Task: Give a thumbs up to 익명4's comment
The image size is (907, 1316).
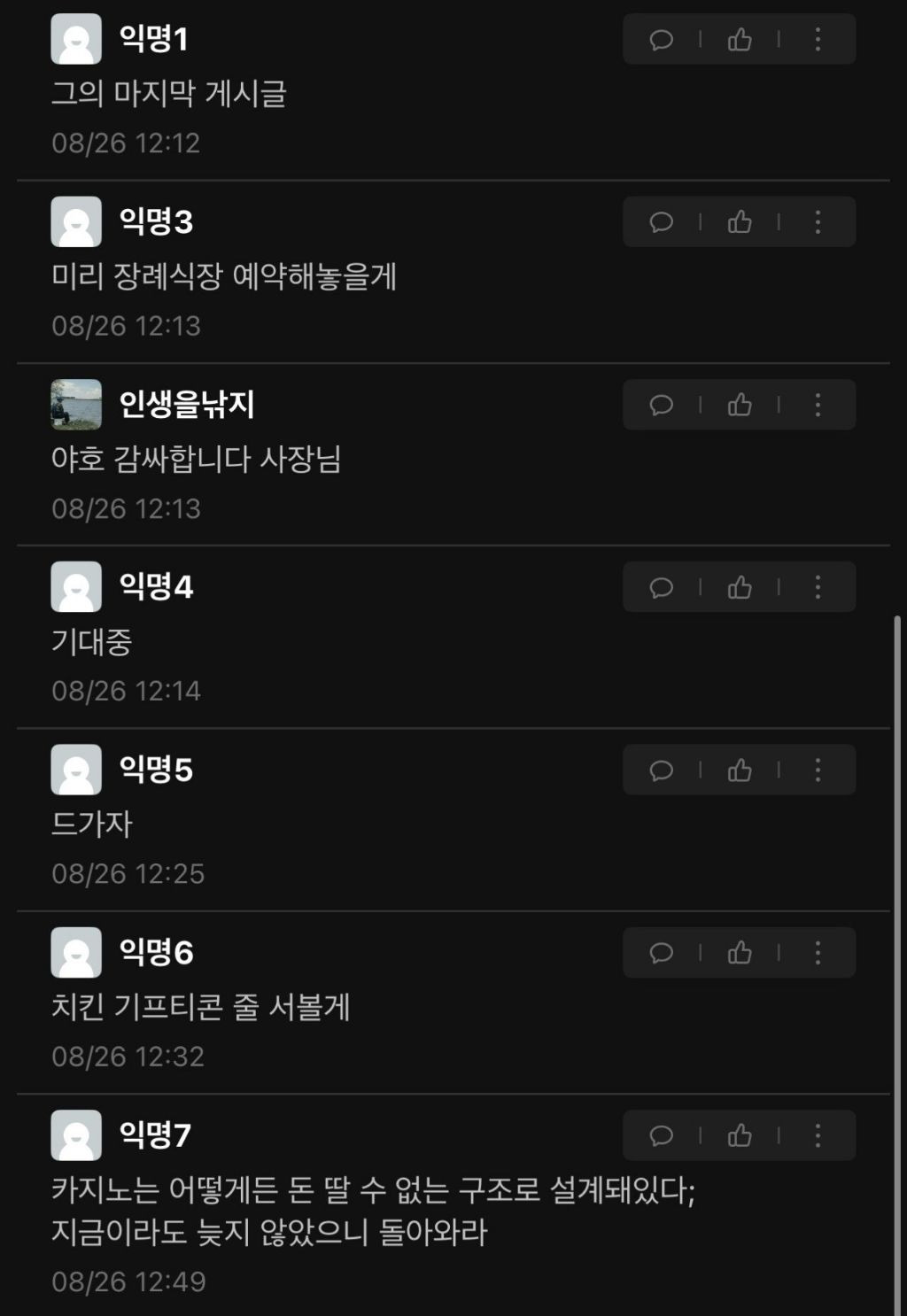Action: pos(738,587)
